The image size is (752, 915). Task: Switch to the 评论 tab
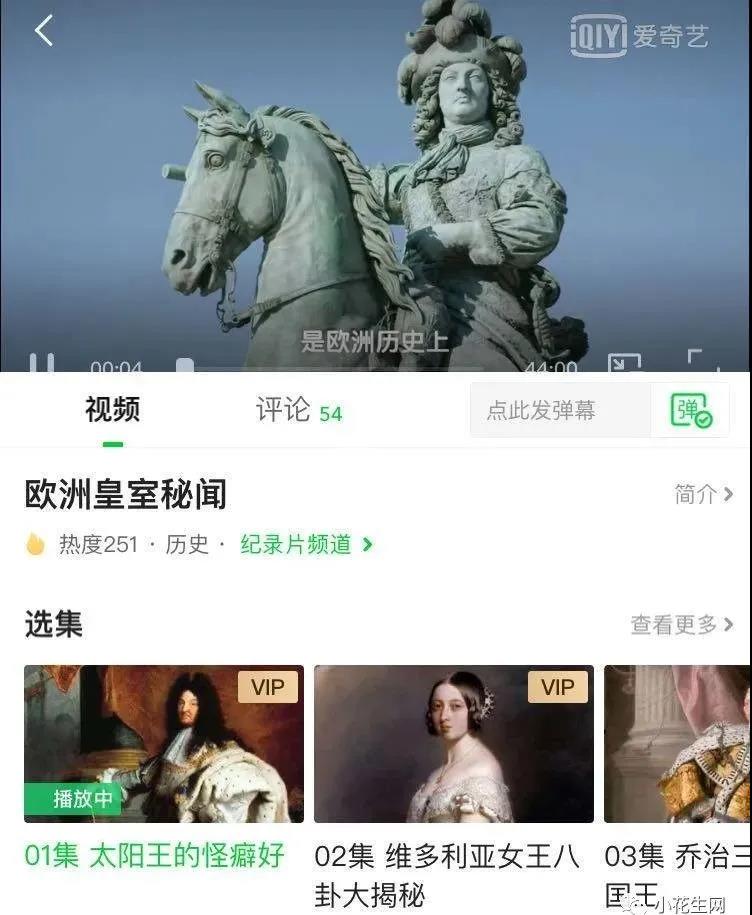(x=298, y=410)
